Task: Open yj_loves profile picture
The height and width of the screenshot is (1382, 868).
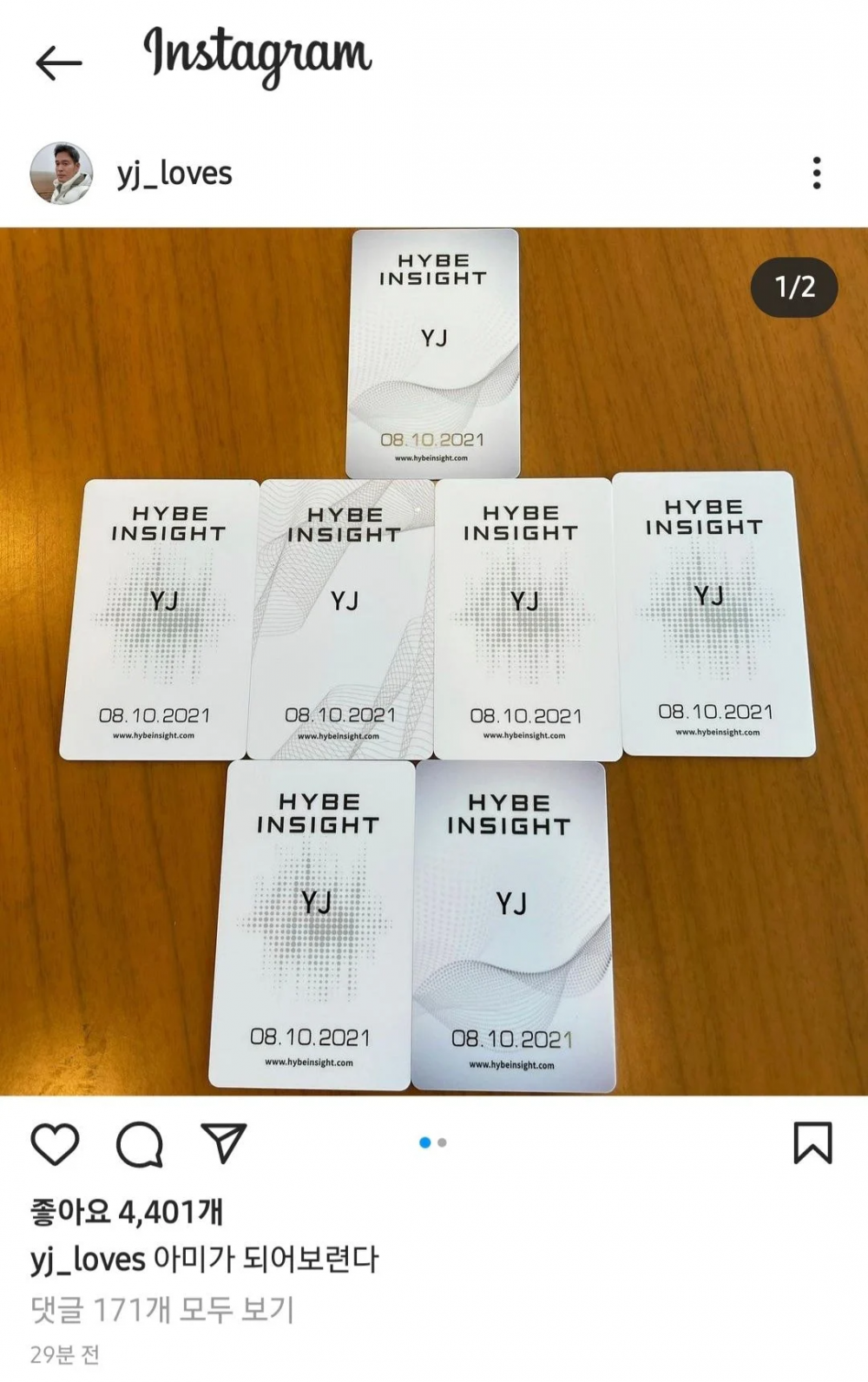Action: point(62,174)
